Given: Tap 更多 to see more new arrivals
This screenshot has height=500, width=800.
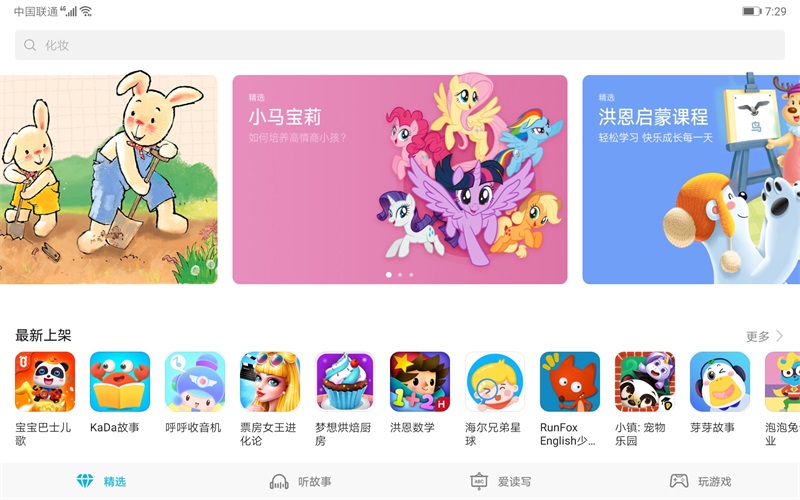Looking at the screenshot, I should point(764,336).
